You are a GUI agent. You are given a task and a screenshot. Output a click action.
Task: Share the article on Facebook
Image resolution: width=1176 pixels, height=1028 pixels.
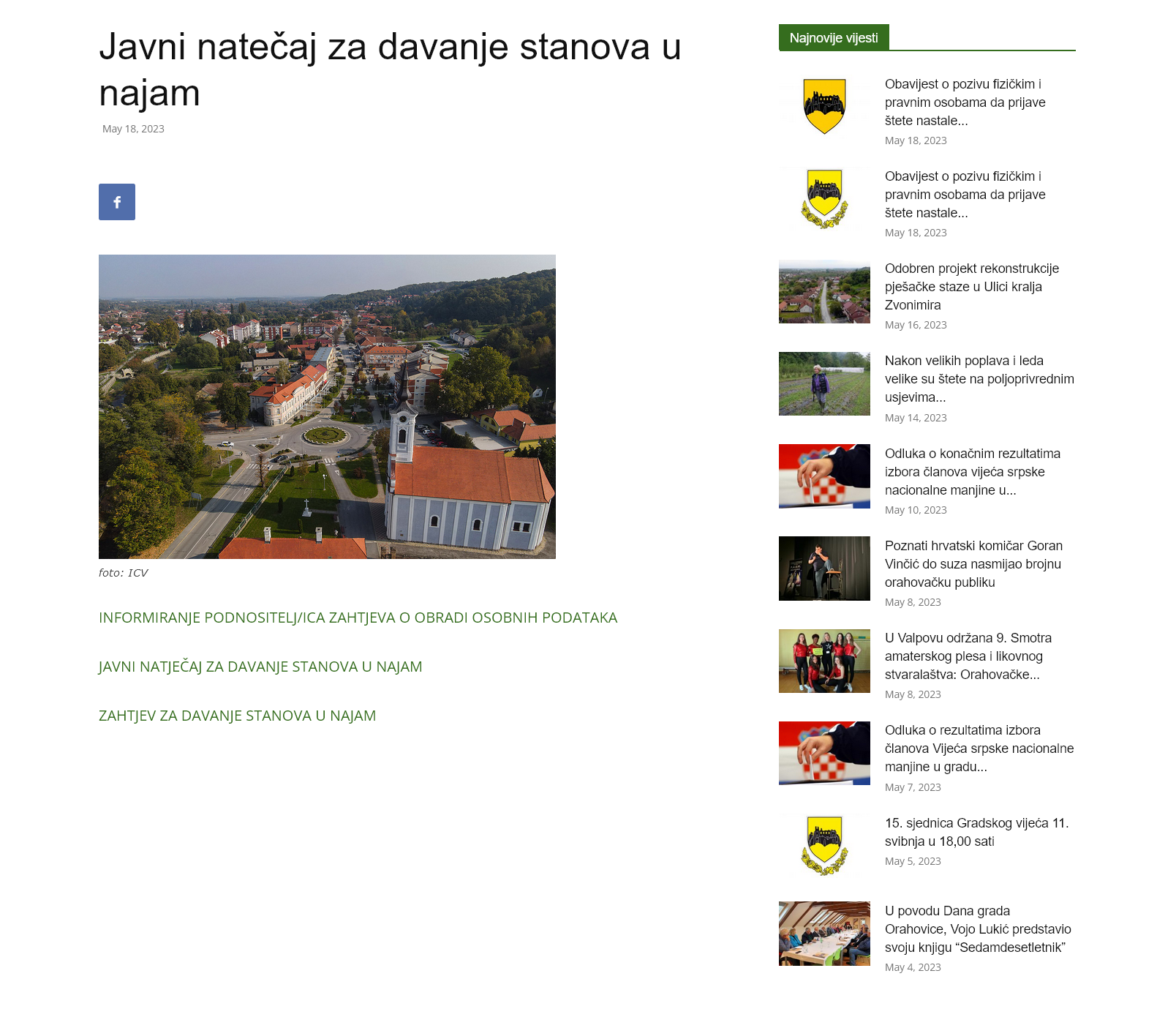coord(117,202)
